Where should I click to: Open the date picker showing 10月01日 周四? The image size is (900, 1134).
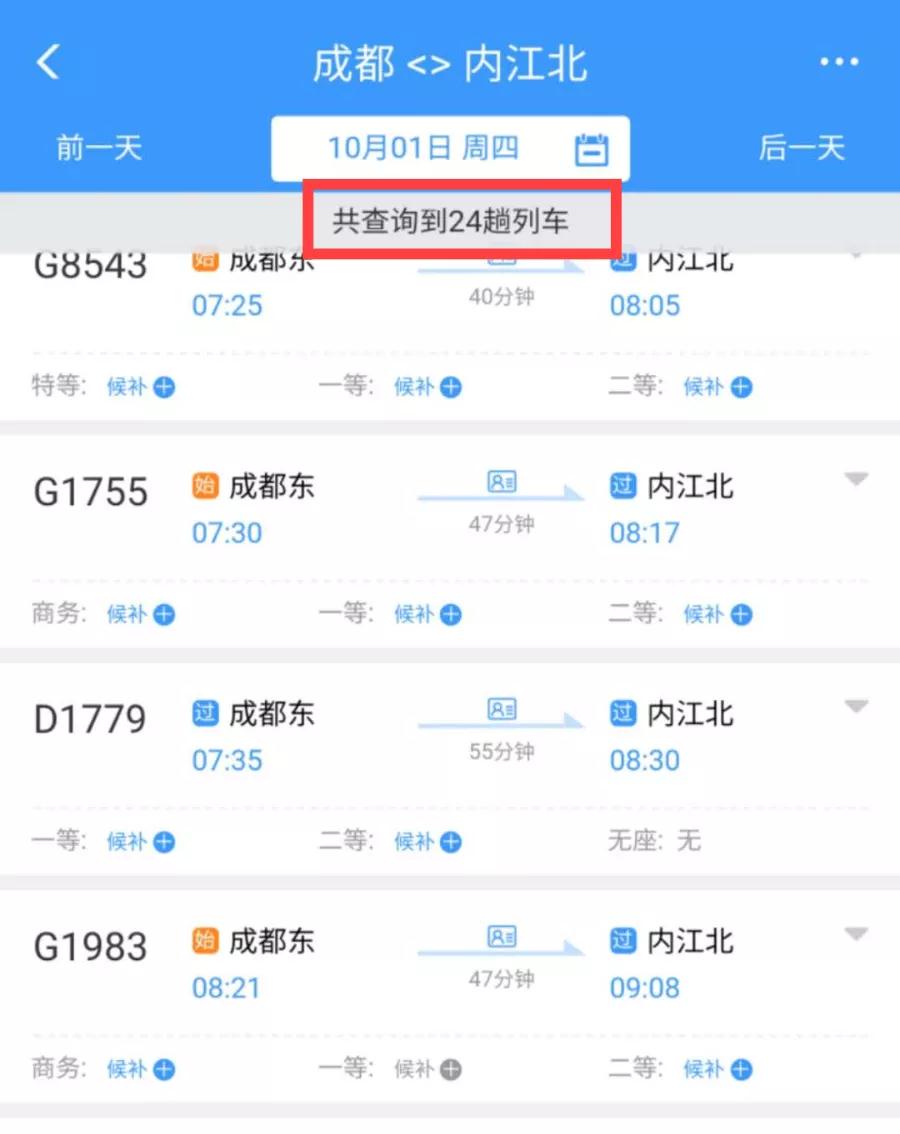(450, 148)
